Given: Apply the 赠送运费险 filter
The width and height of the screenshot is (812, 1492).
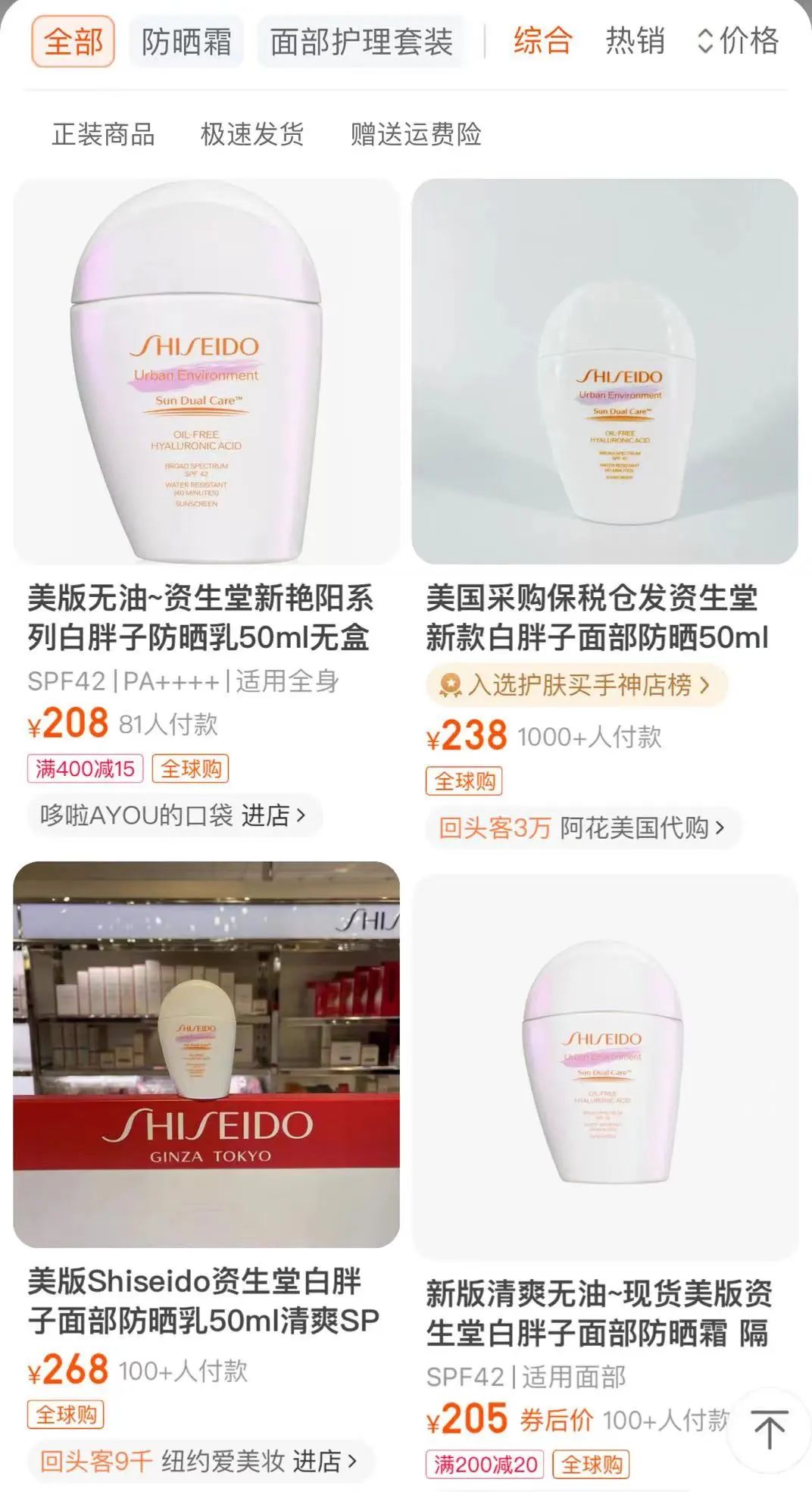Looking at the screenshot, I should (x=416, y=134).
